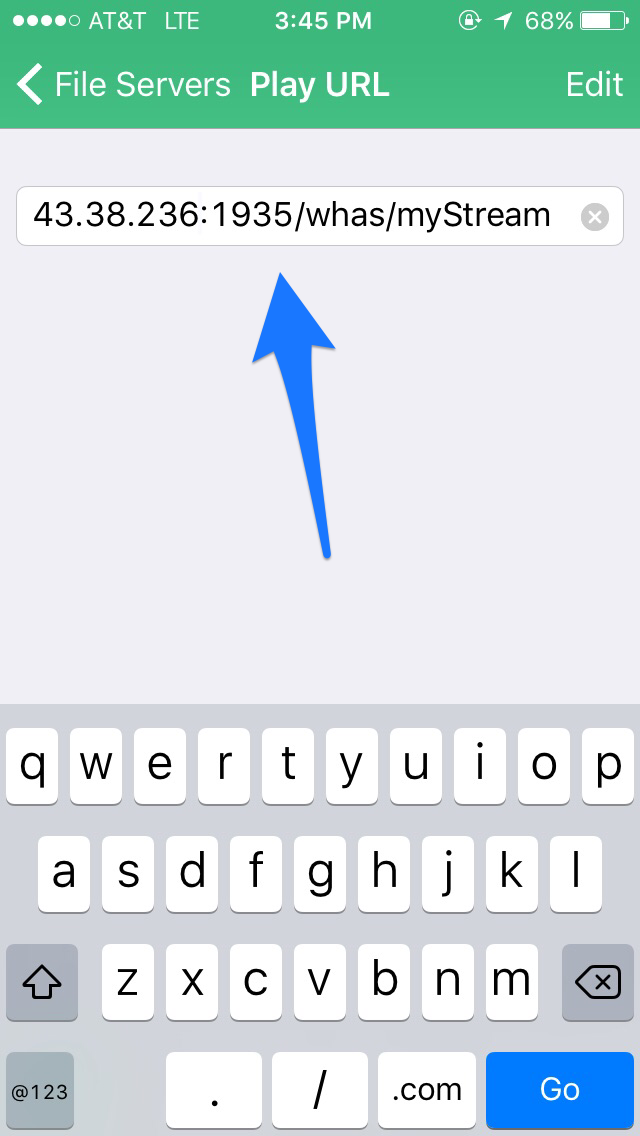The image size is (640, 1136).
Task: Delete a character with backspace key
Action: [597, 982]
